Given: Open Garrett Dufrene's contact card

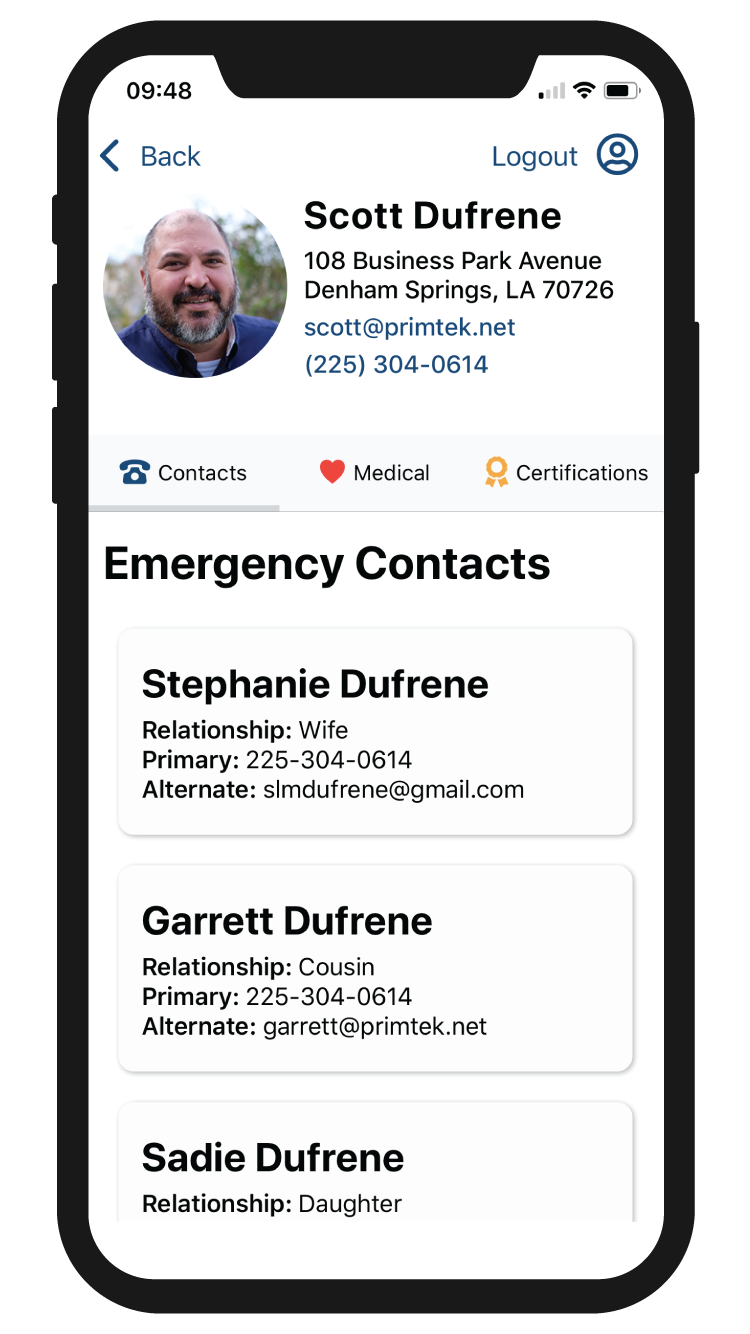Looking at the screenshot, I should pos(375,968).
